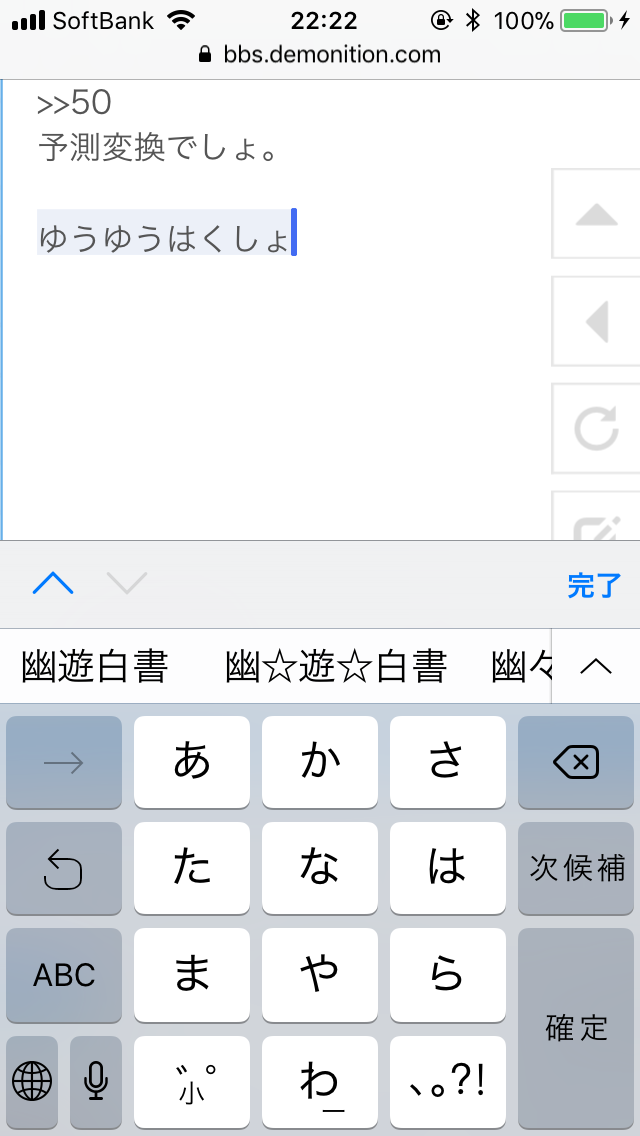The height and width of the screenshot is (1136, 640).
Task: Tap 次候補 for the next candidate
Action: pyautogui.click(x=576, y=868)
